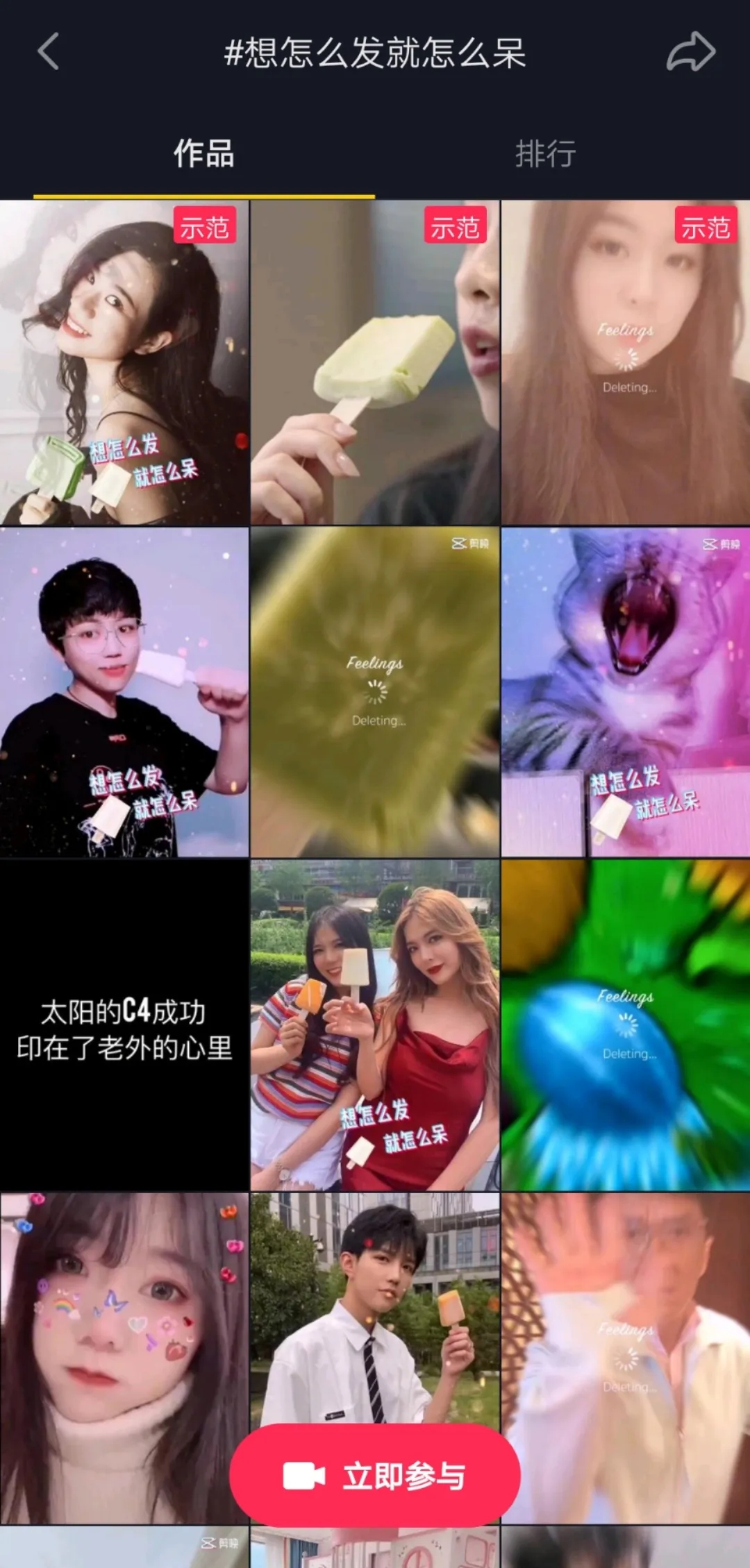Open the yawning cat video
Image resolution: width=750 pixels, height=1568 pixels.
626,693
